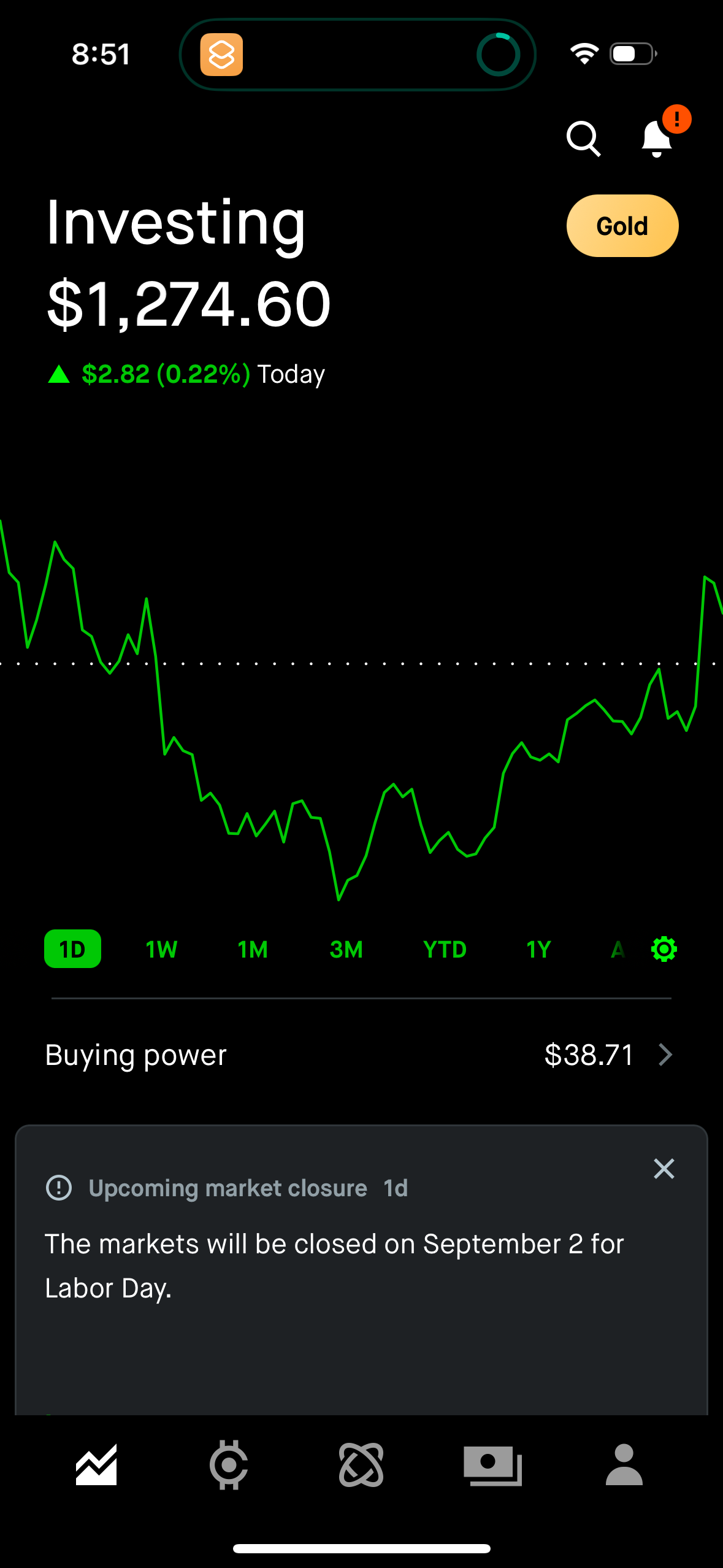Switch chart to YTD view
Viewport: 723px width, 1568px height.
[x=444, y=948]
